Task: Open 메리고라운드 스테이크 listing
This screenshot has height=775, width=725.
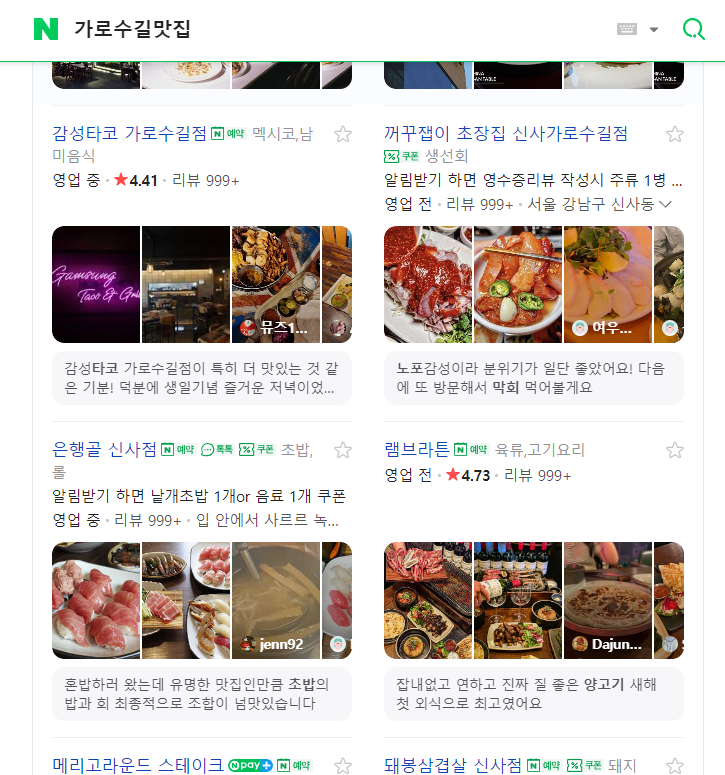Action: point(138,766)
